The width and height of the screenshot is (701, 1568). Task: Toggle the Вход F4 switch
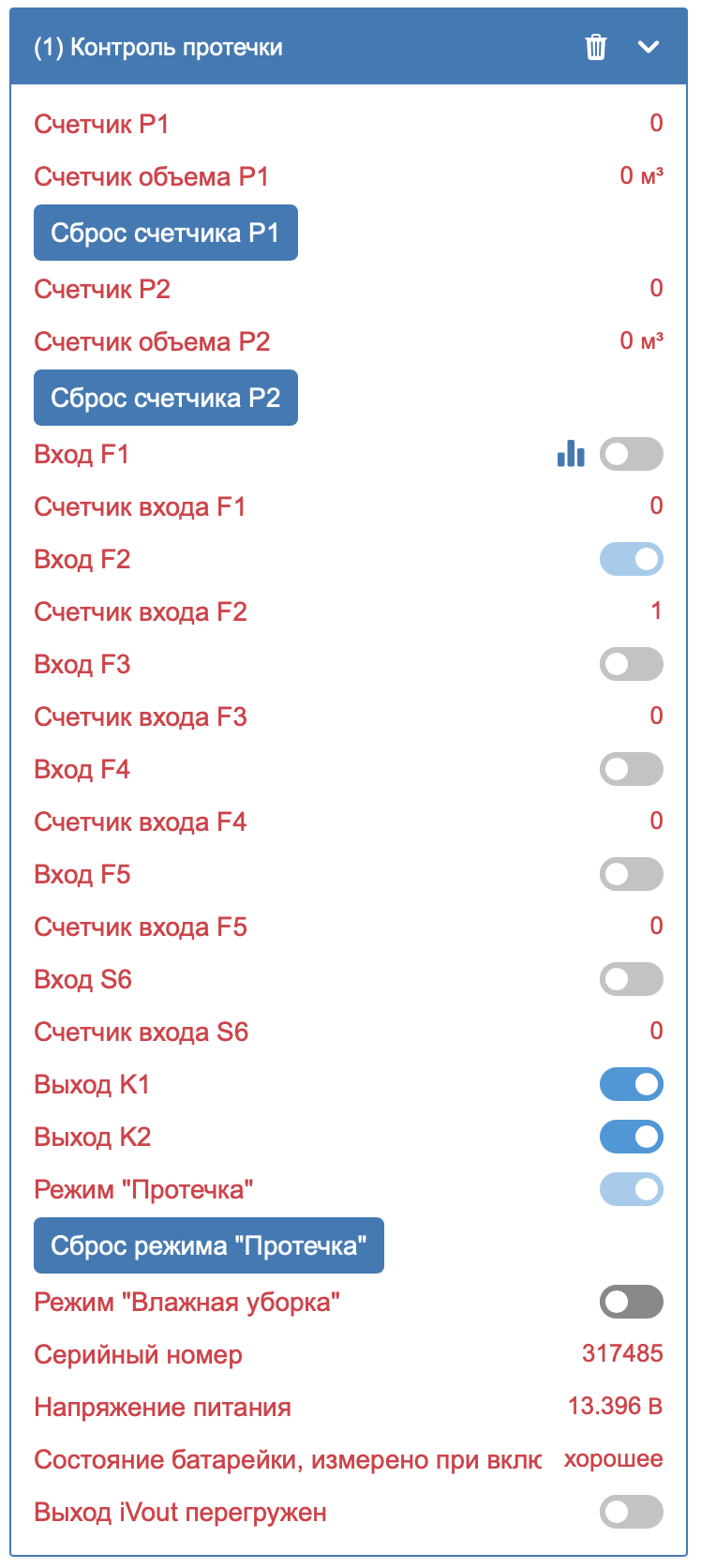(632, 769)
